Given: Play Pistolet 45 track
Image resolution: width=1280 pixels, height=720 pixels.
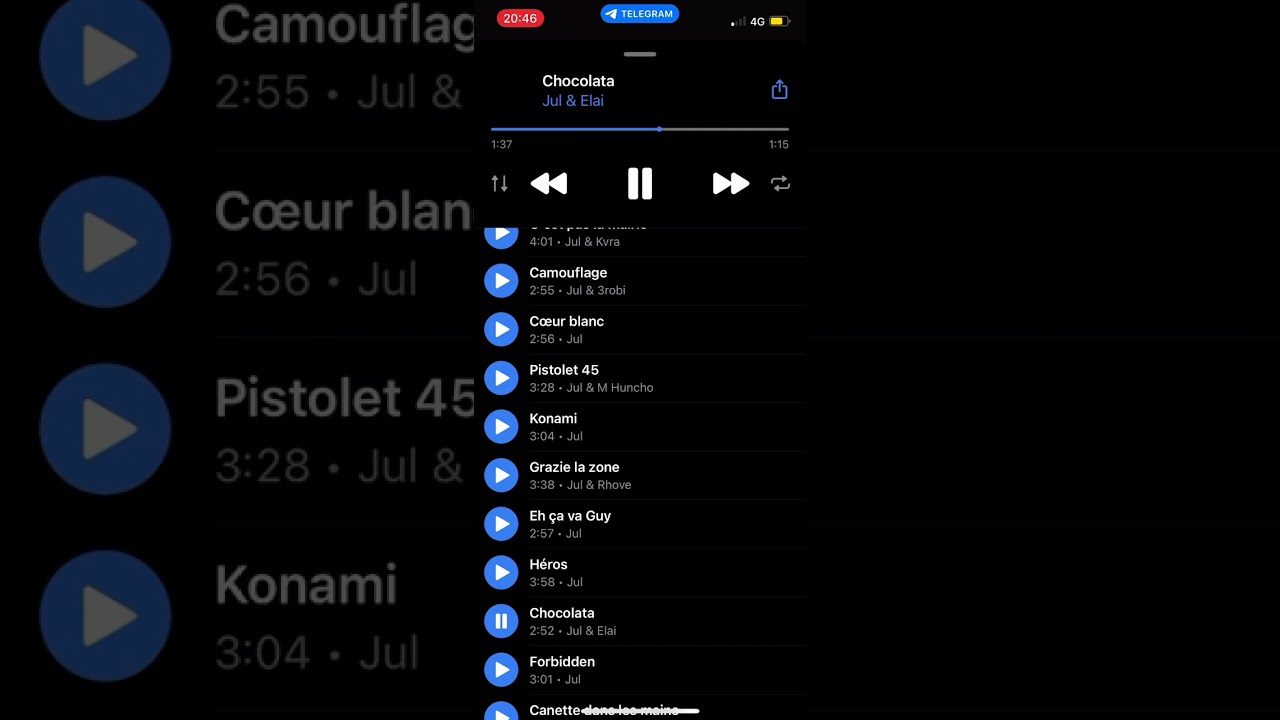Looking at the screenshot, I should 501,378.
